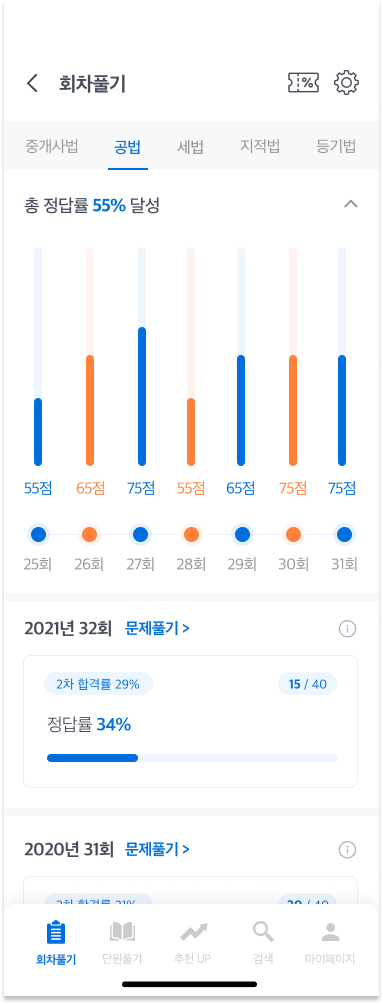Select the 31회 dot on the timeline
Screen dimensions: 383x1004
click(x=345, y=534)
